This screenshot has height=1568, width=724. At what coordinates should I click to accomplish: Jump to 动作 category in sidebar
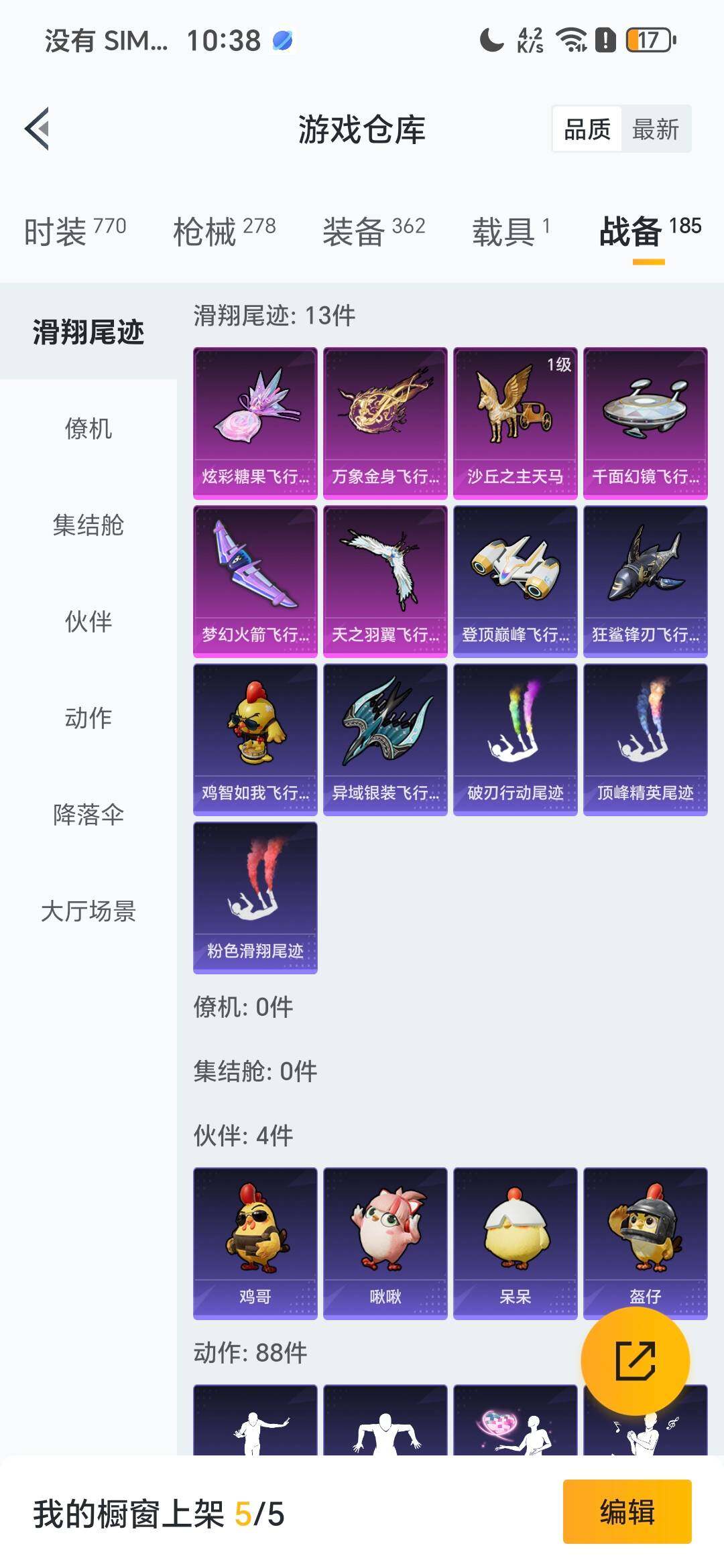click(88, 718)
